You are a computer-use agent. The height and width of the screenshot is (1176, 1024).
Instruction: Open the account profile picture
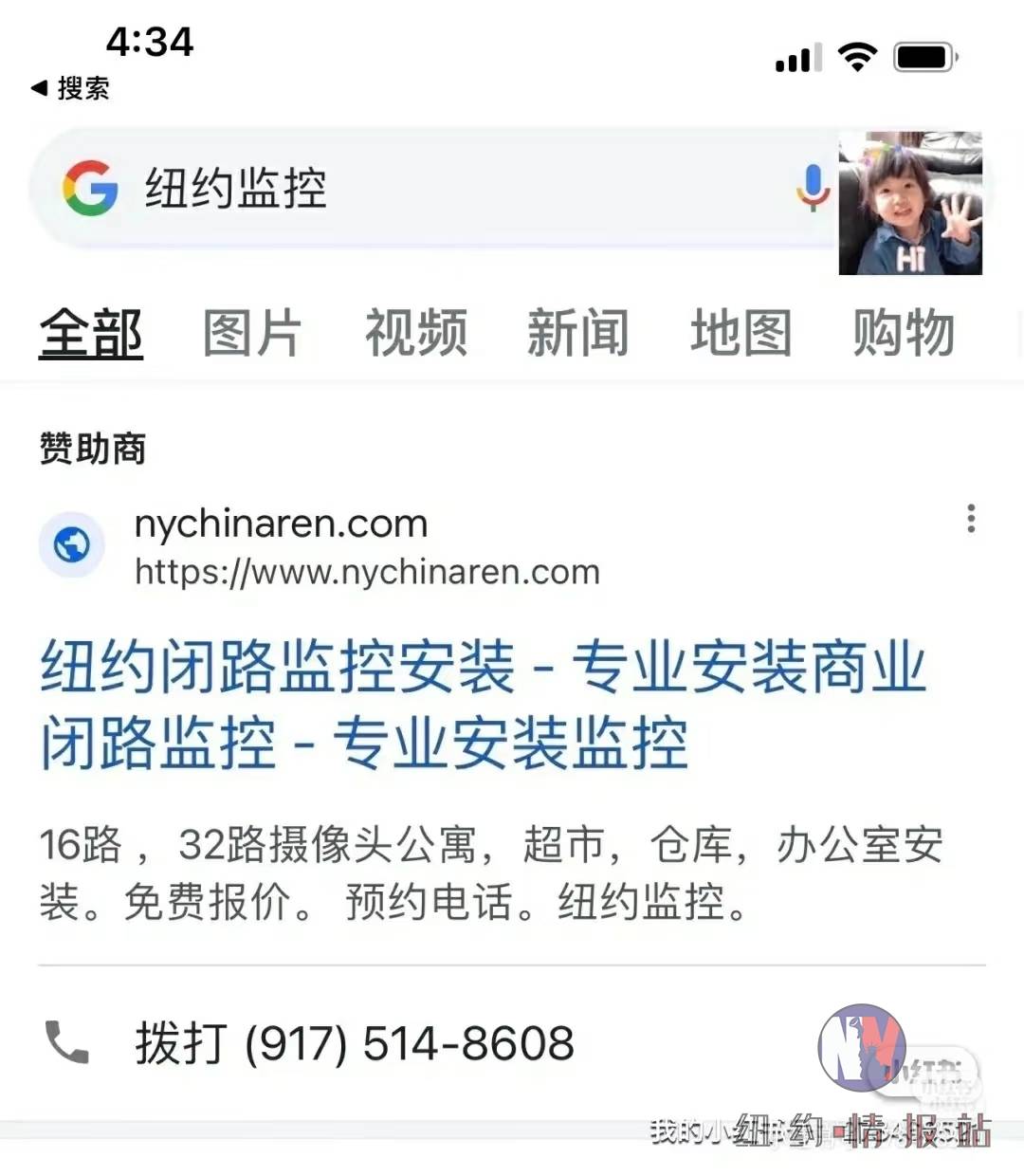(x=909, y=203)
